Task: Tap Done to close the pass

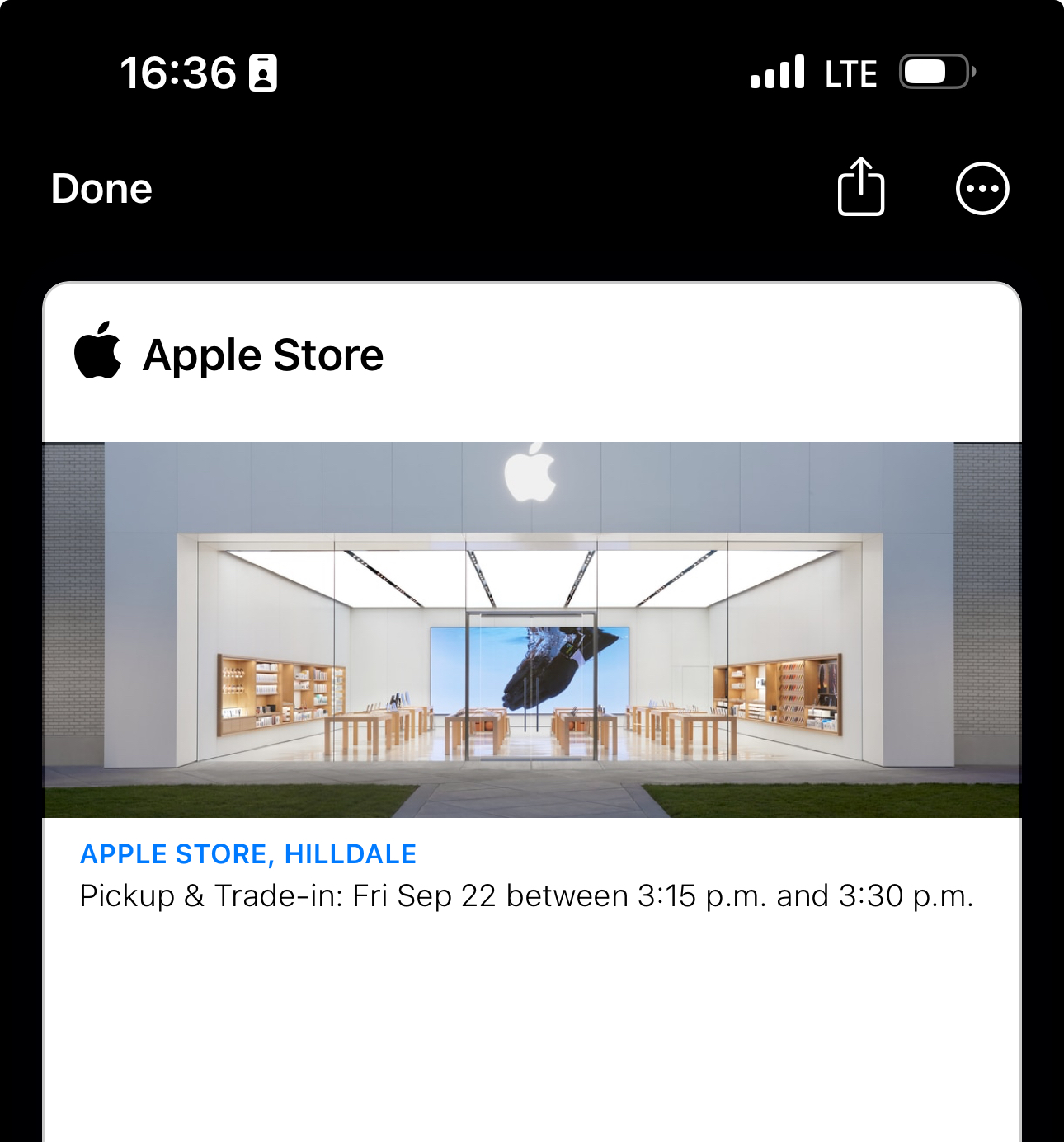Action: pos(101,189)
